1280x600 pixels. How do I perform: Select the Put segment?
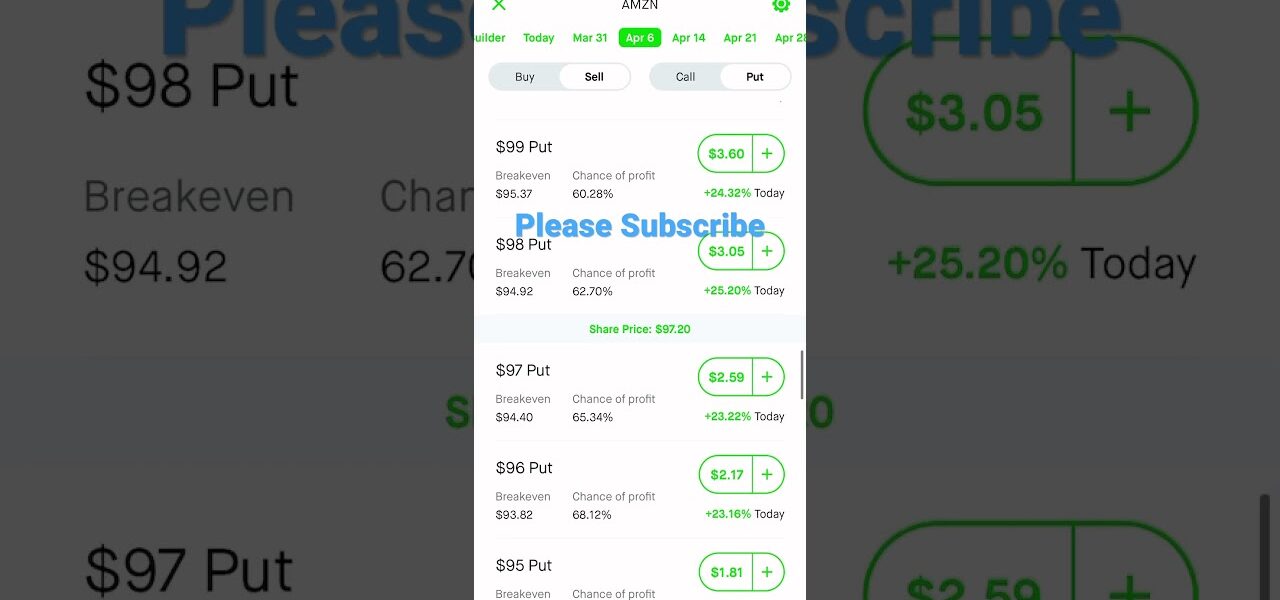pos(755,77)
